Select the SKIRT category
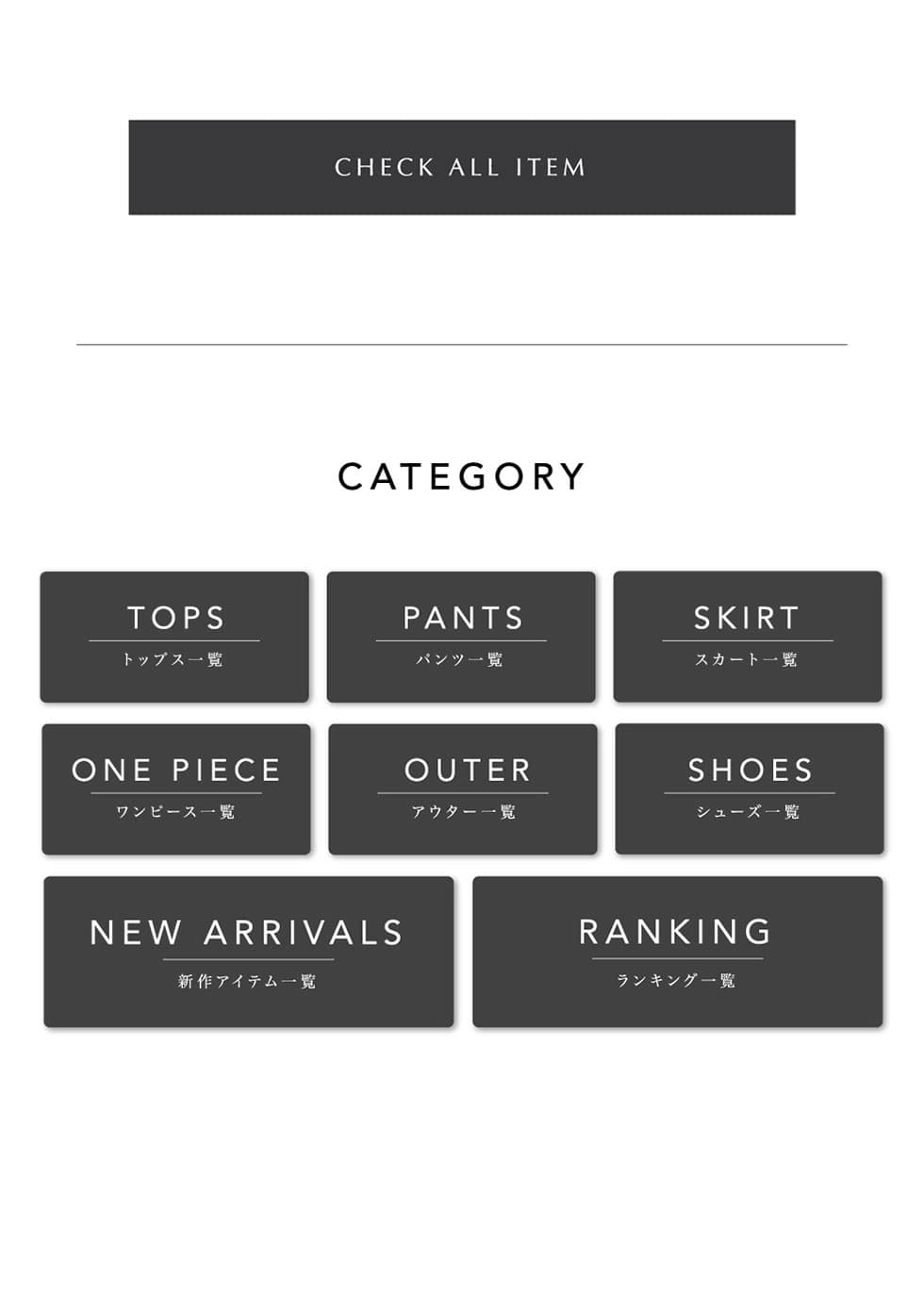 point(748,637)
